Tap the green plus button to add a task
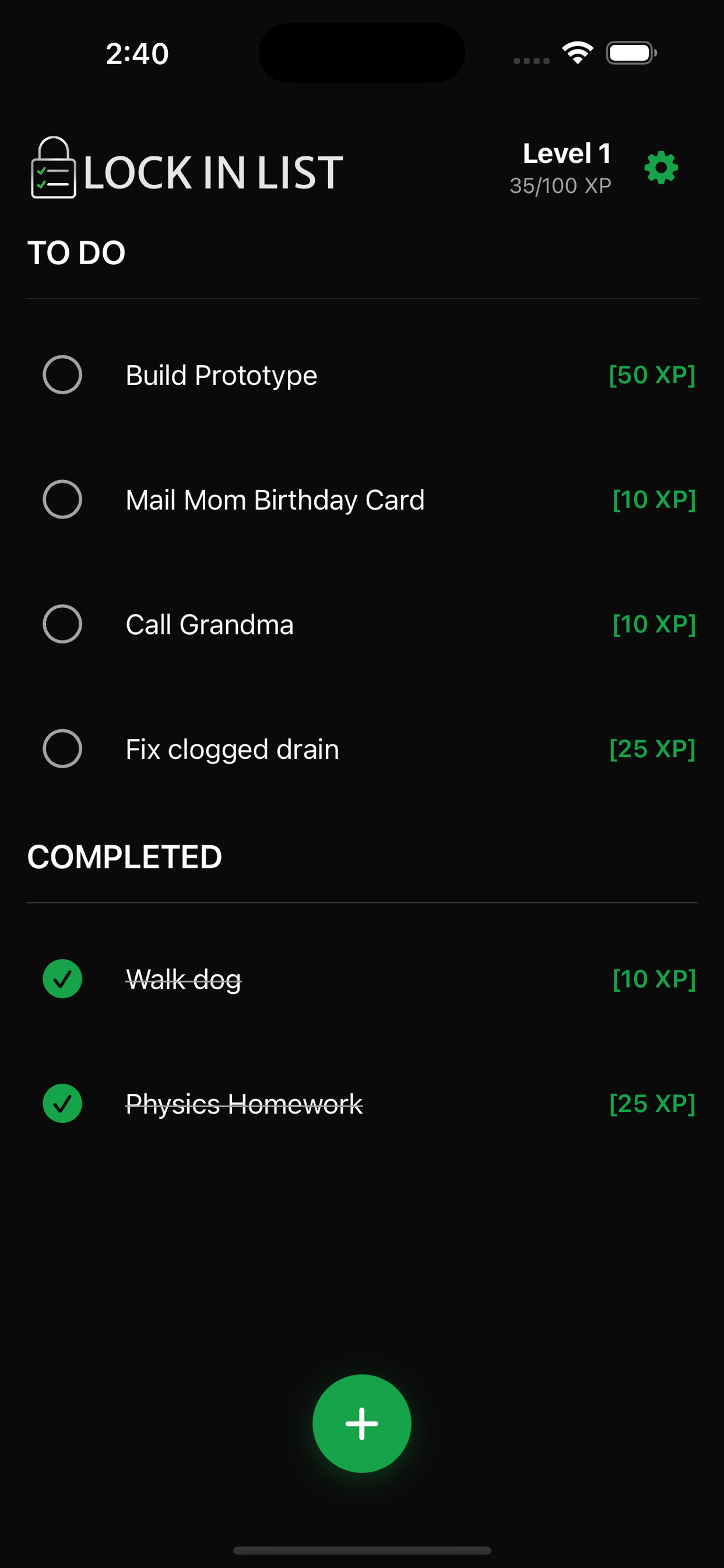 click(x=361, y=1424)
